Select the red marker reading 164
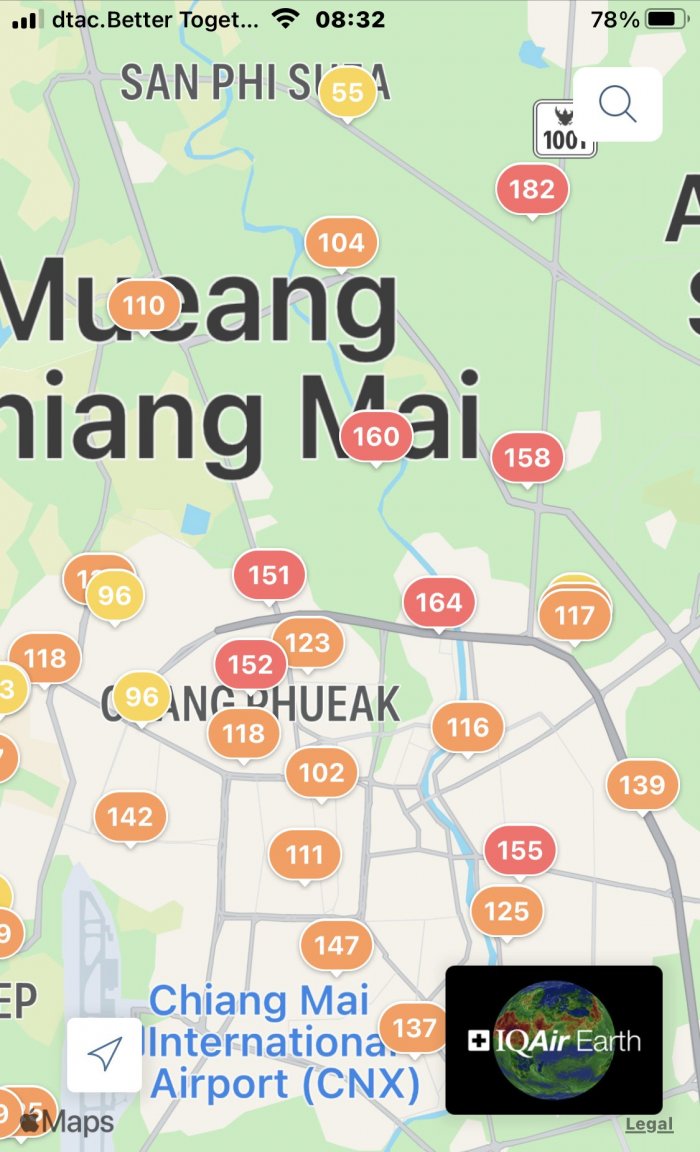This screenshot has width=700, height=1152. point(439,602)
